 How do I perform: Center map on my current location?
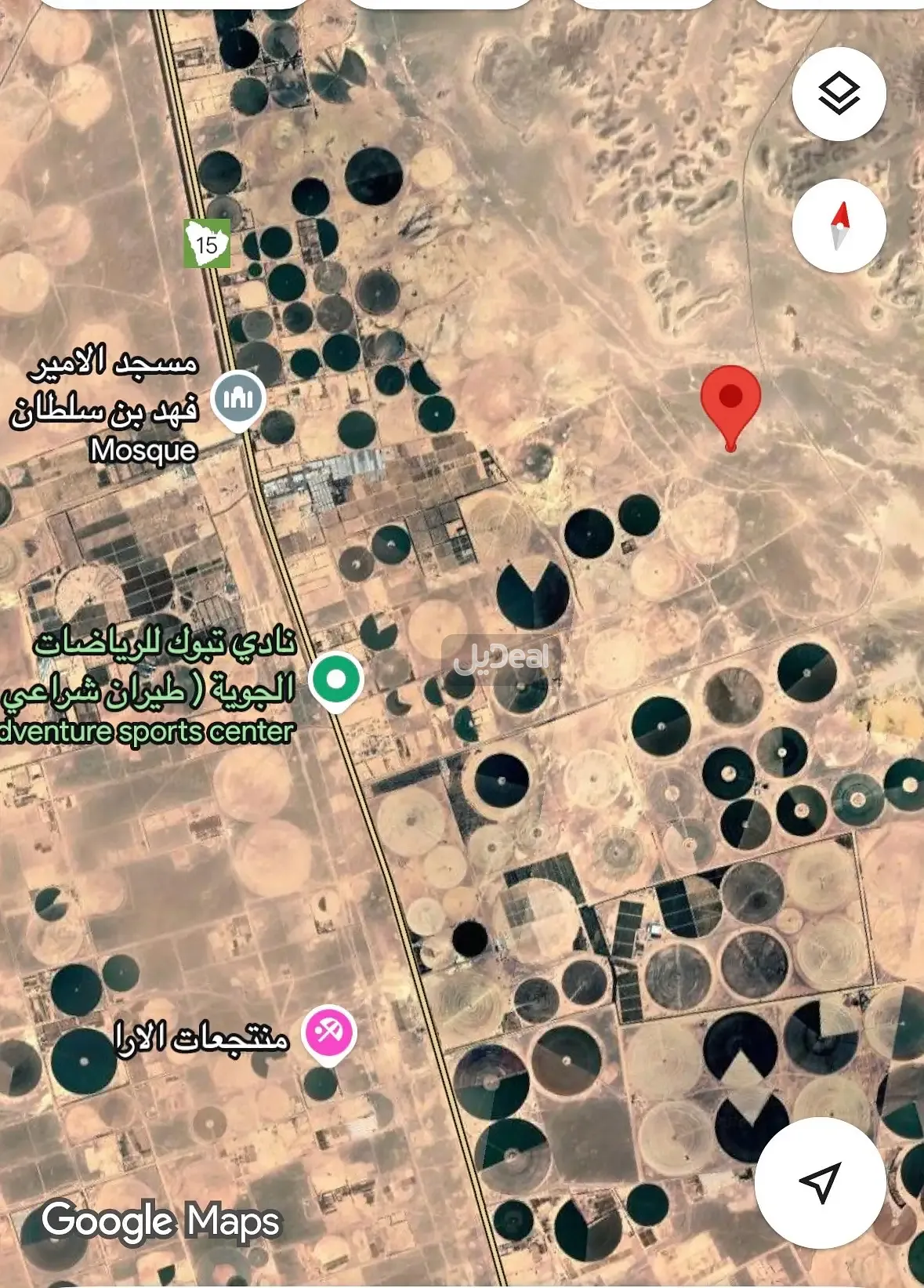pyautogui.click(x=820, y=1181)
